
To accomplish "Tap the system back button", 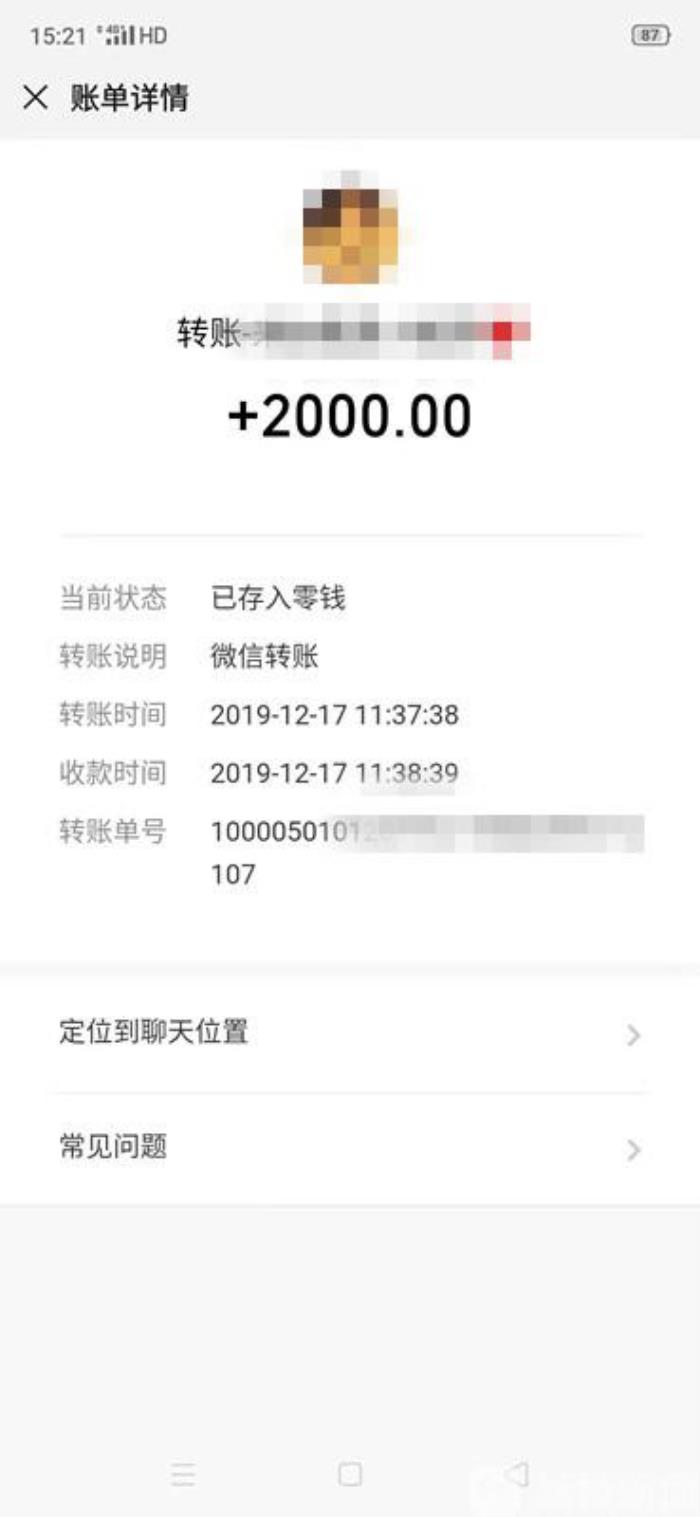I will coord(516,1474).
